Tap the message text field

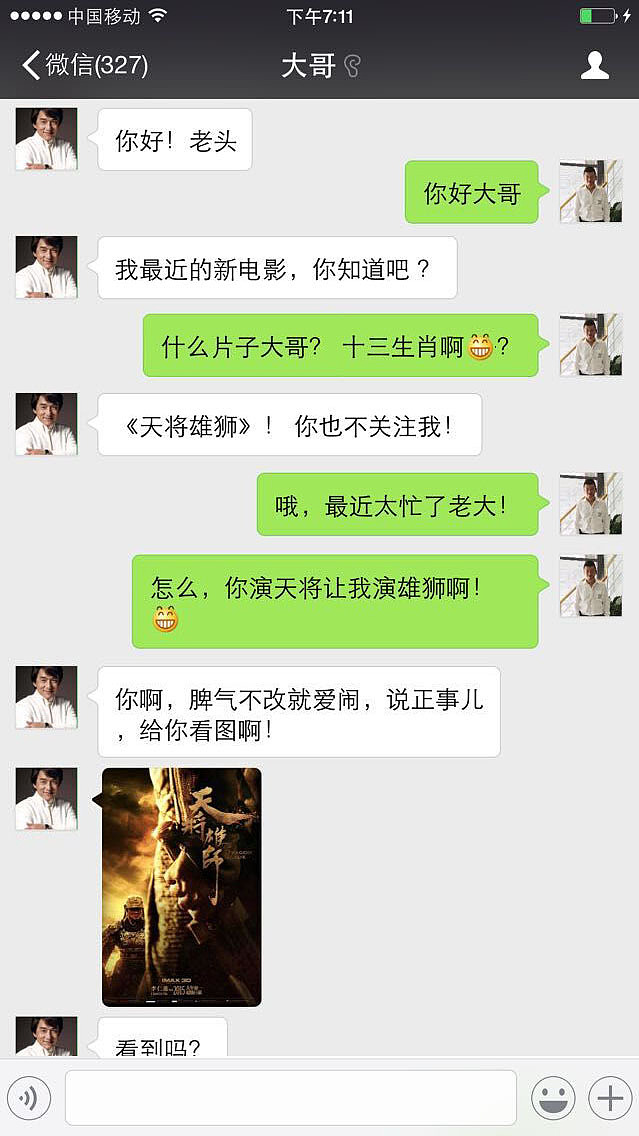[290, 1098]
